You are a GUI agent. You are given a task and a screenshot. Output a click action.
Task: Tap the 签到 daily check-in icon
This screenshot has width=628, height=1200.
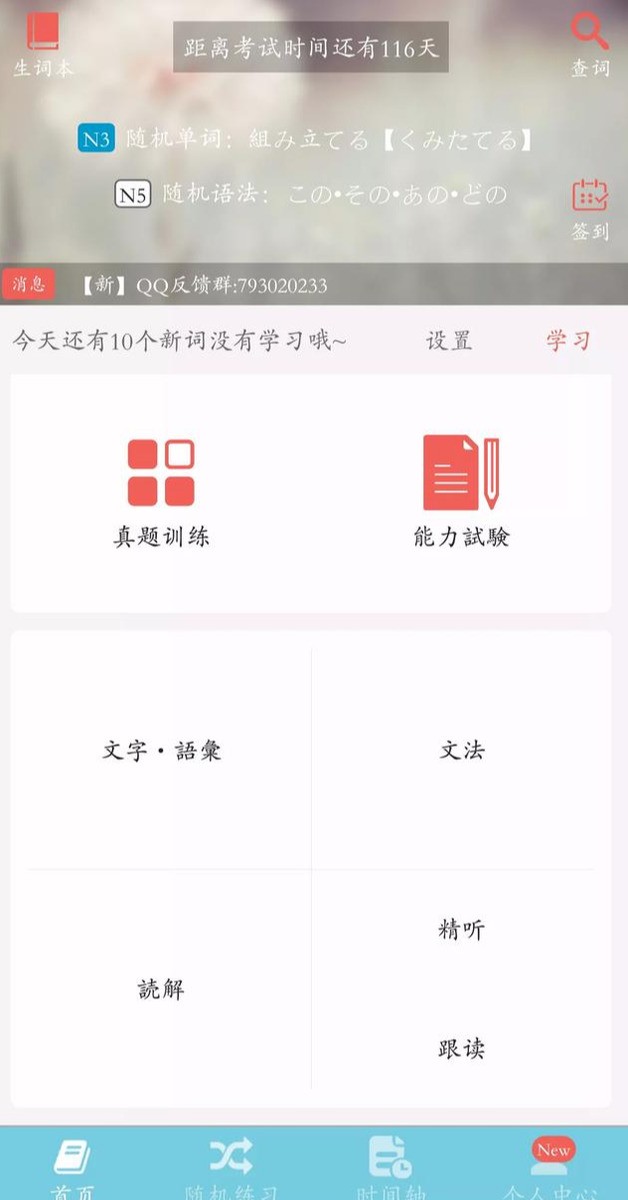pos(590,209)
